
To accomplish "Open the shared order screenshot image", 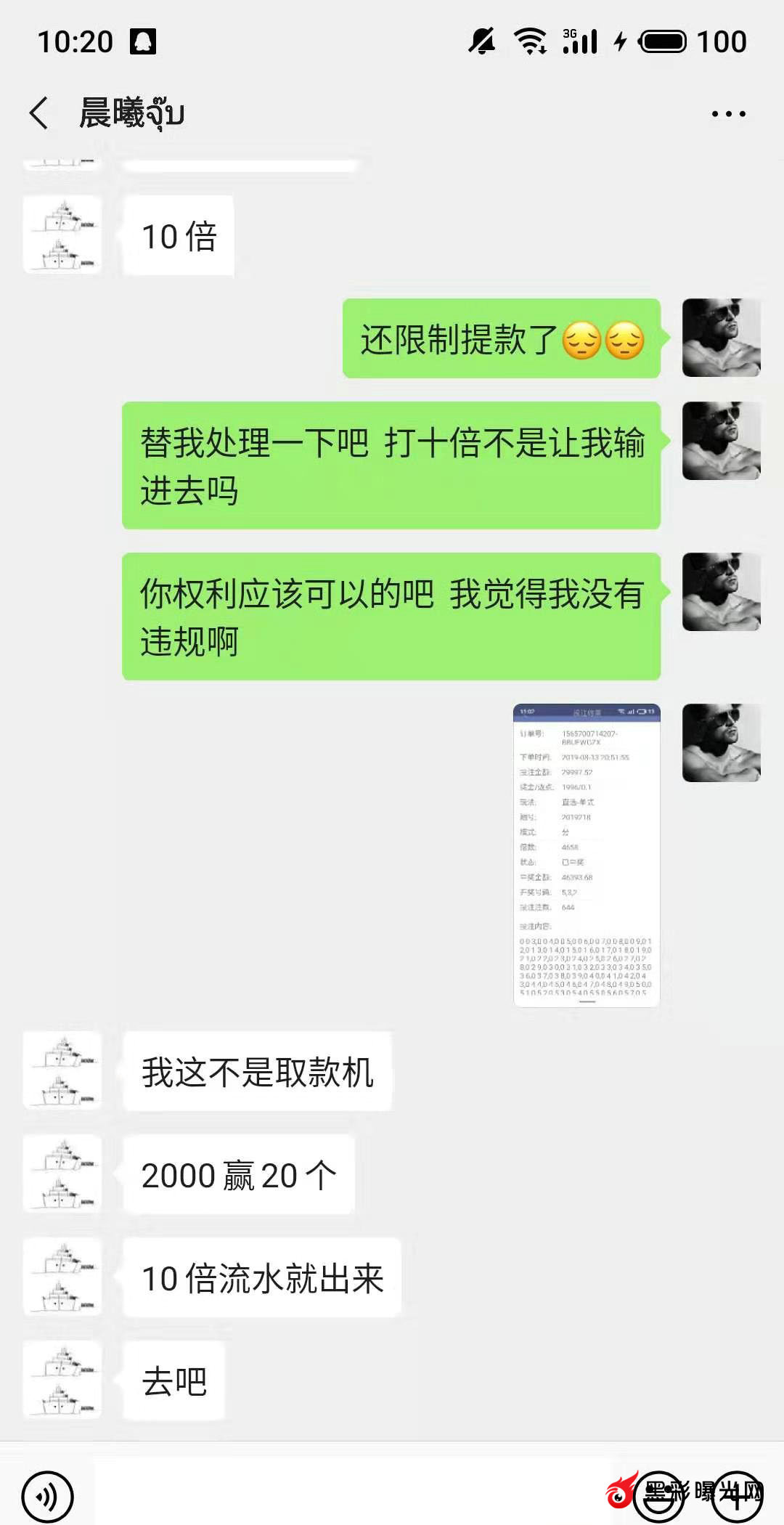I will click(587, 855).
